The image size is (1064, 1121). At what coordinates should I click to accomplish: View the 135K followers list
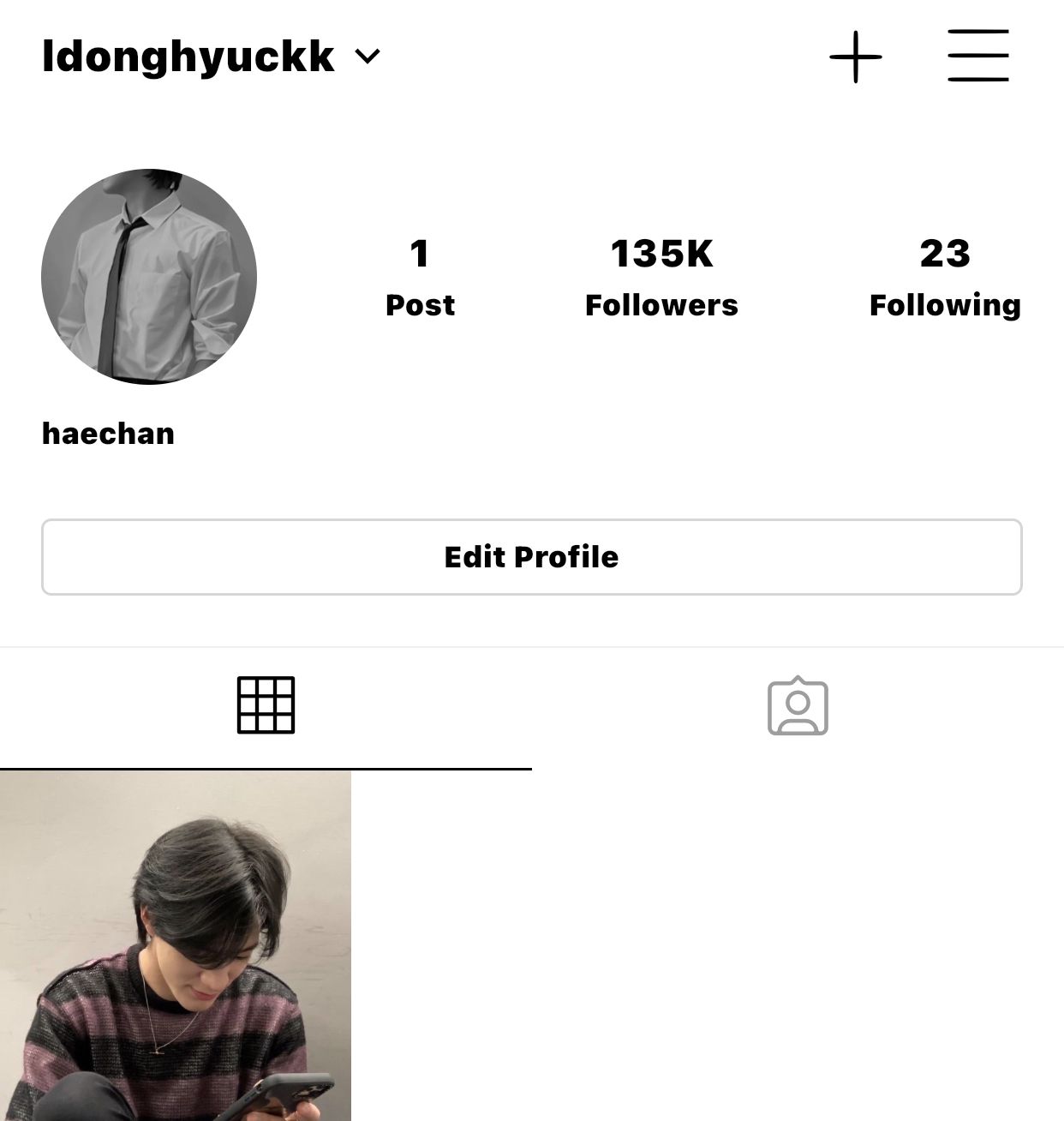tap(661, 277)
